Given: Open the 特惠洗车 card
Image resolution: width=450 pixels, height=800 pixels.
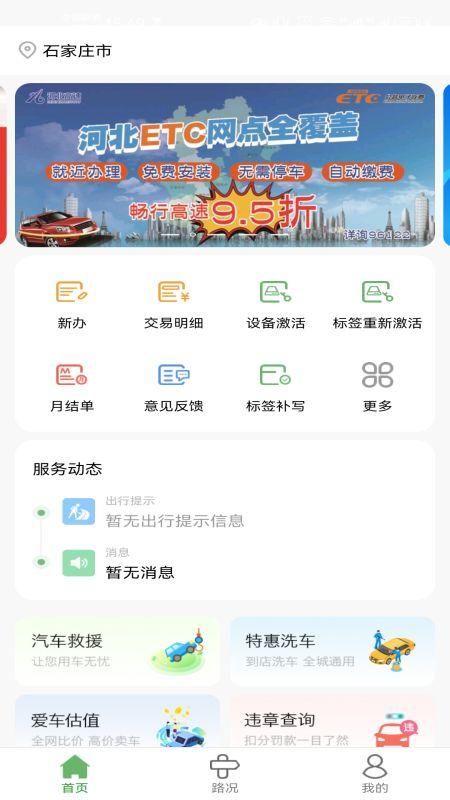Looking at the screenshot, I should 333,651.
